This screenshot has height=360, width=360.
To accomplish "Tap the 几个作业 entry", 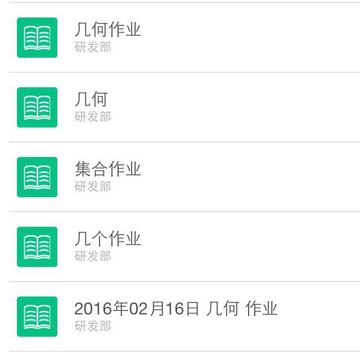I will 184,246.
